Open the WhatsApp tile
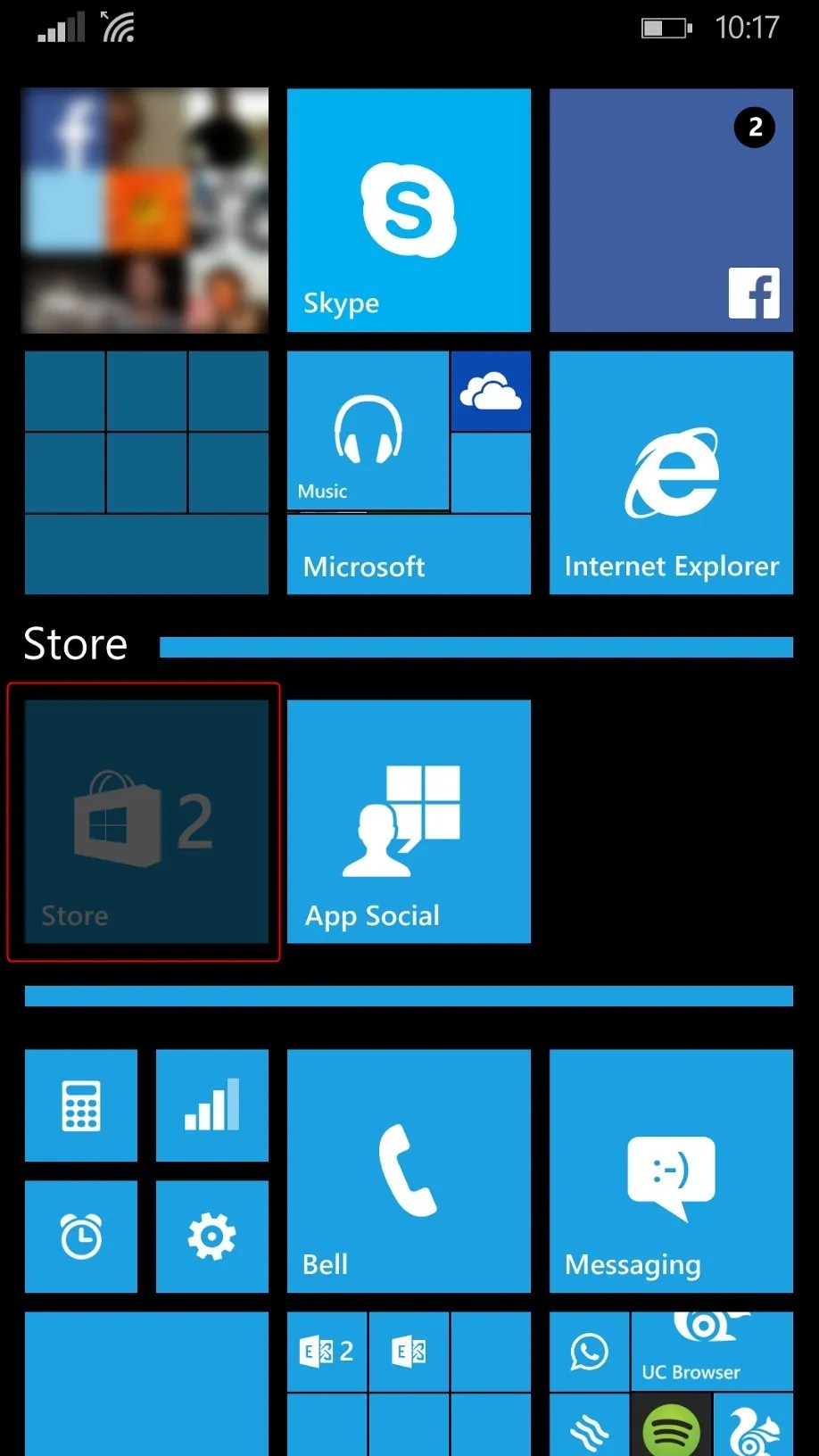The image size is (819, 1456). coord(589,1351)
